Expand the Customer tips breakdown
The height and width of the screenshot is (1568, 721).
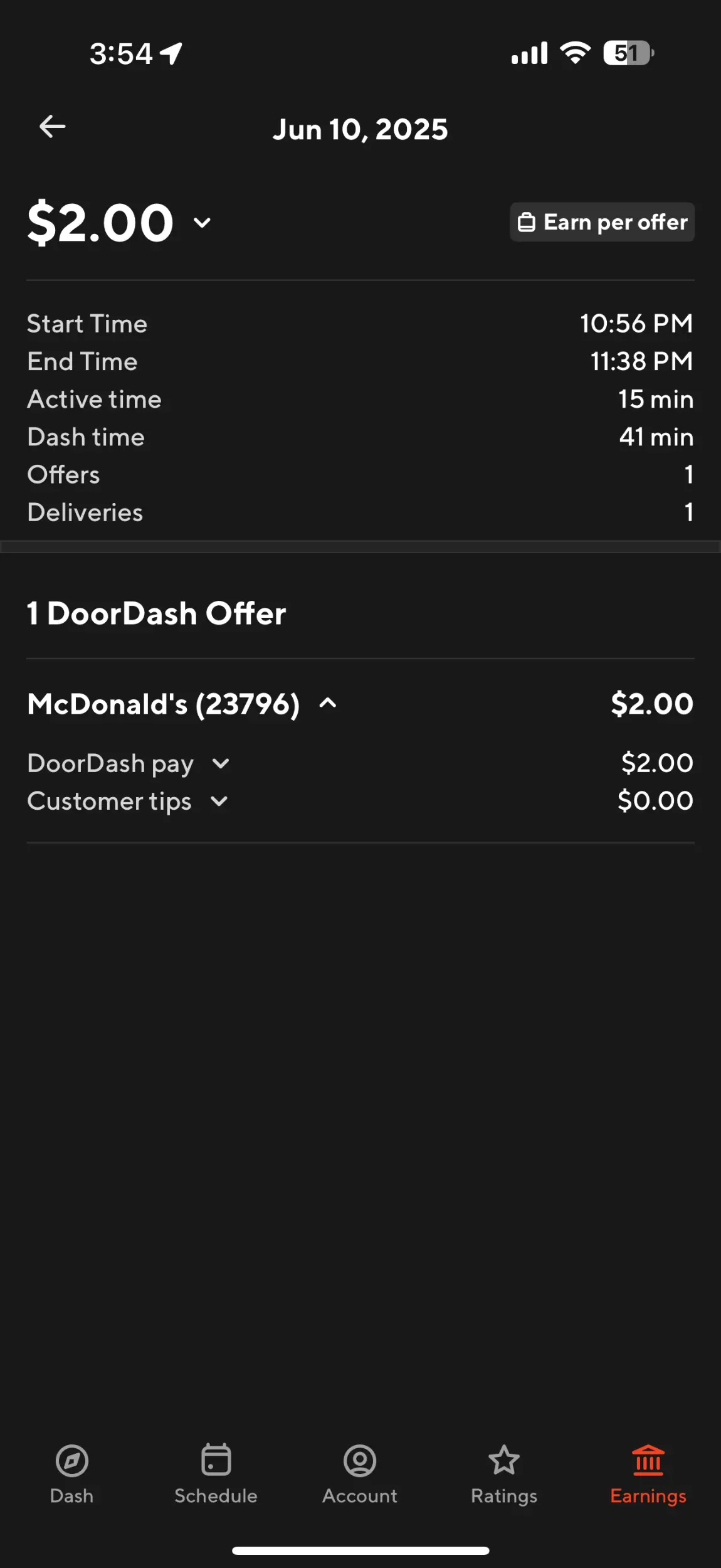(219, 802)
